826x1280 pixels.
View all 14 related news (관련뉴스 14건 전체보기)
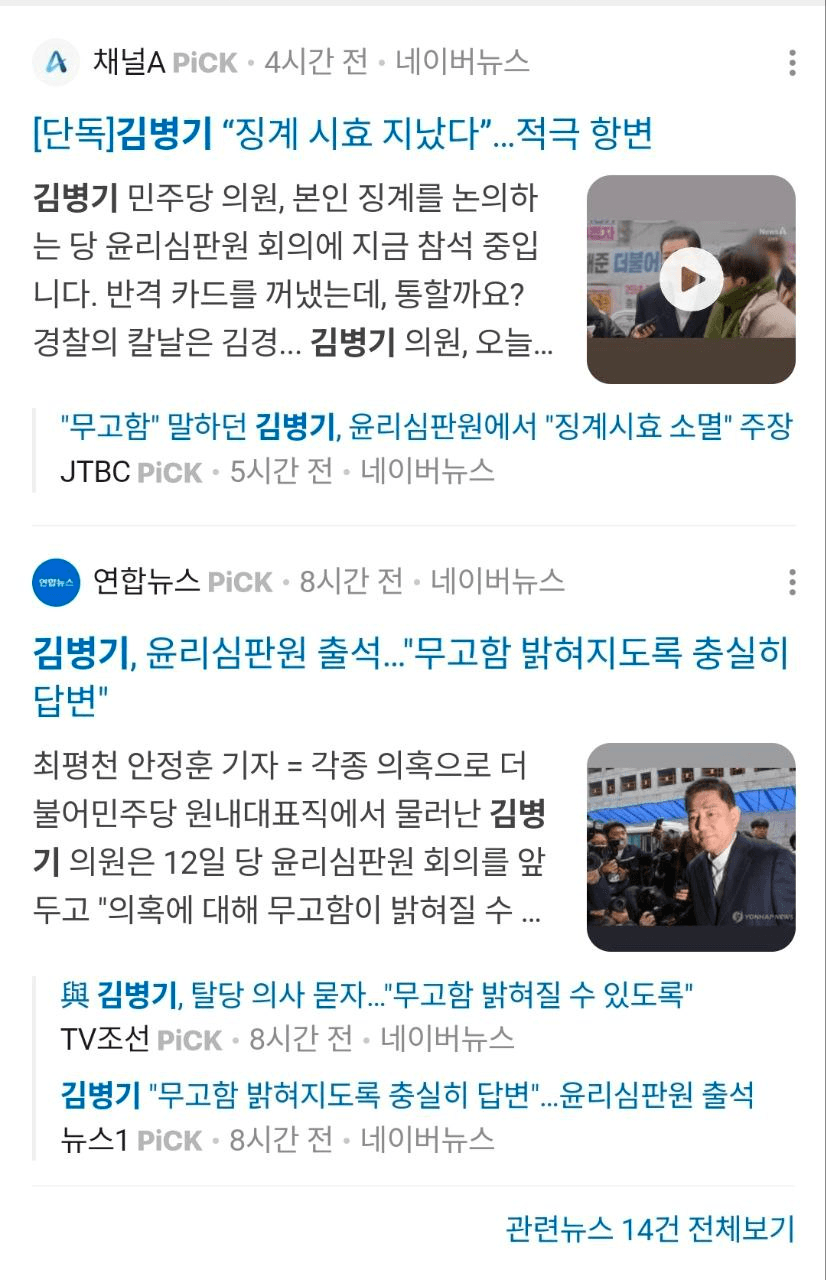tap(650, 1228)
